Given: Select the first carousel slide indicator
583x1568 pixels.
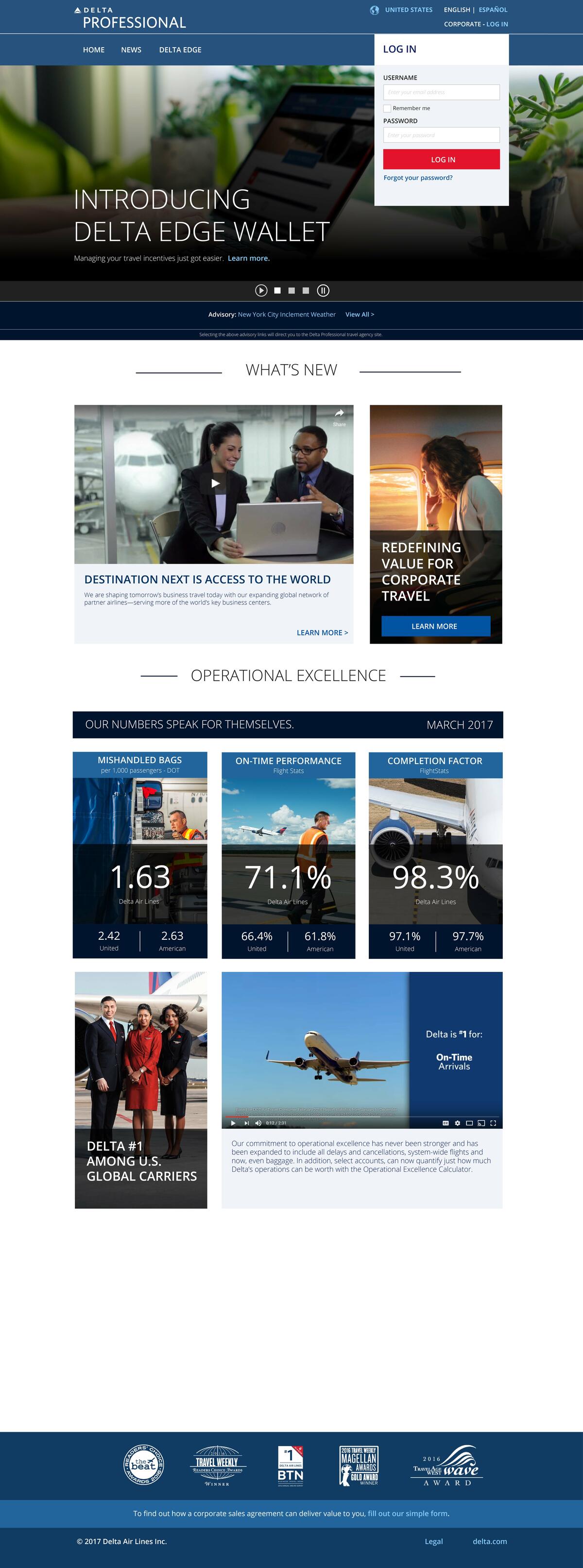Looking at the screenshot, I should coord(277,291).
